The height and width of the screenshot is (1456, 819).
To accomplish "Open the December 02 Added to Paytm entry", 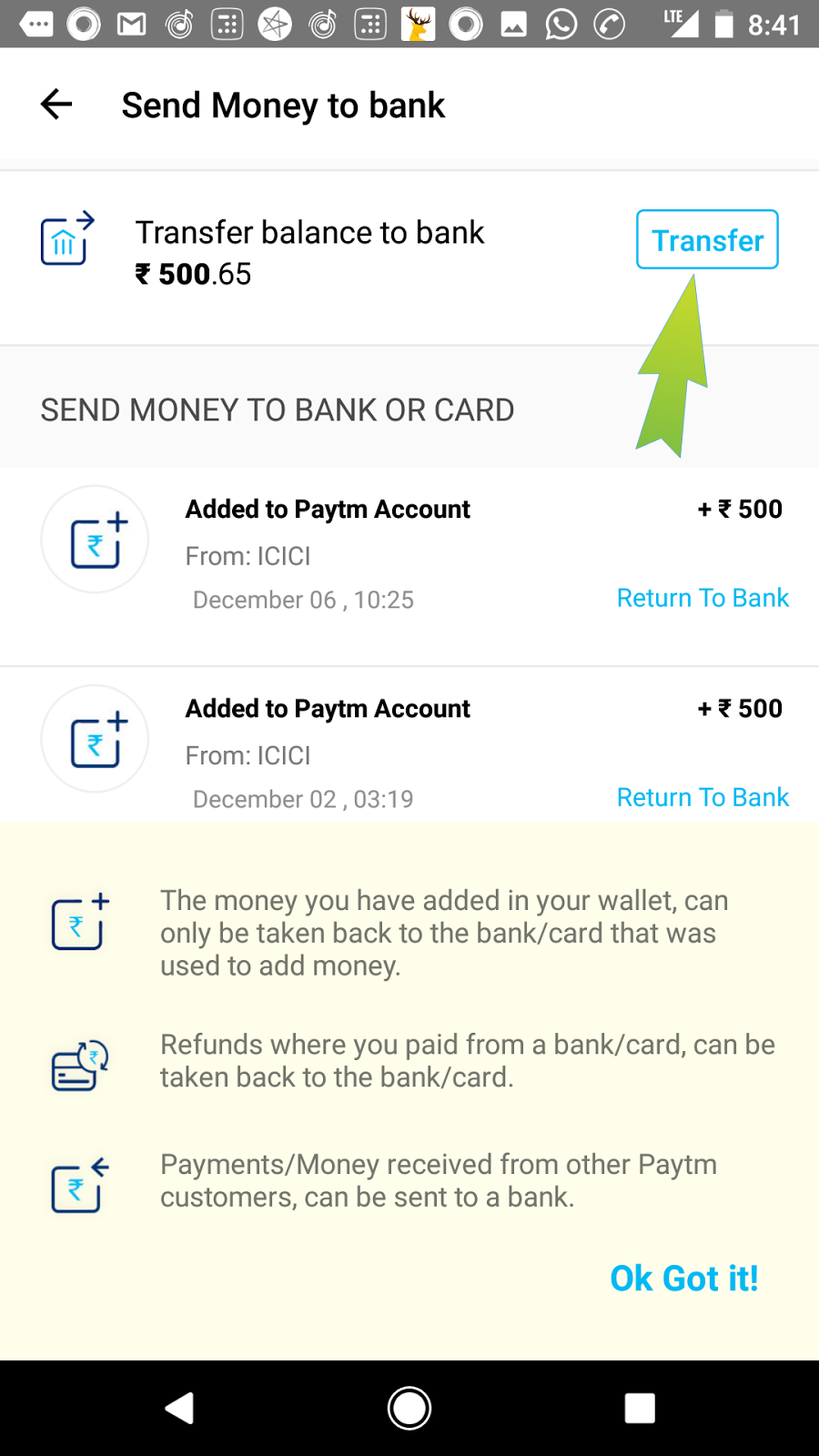I will coord(328,709).
